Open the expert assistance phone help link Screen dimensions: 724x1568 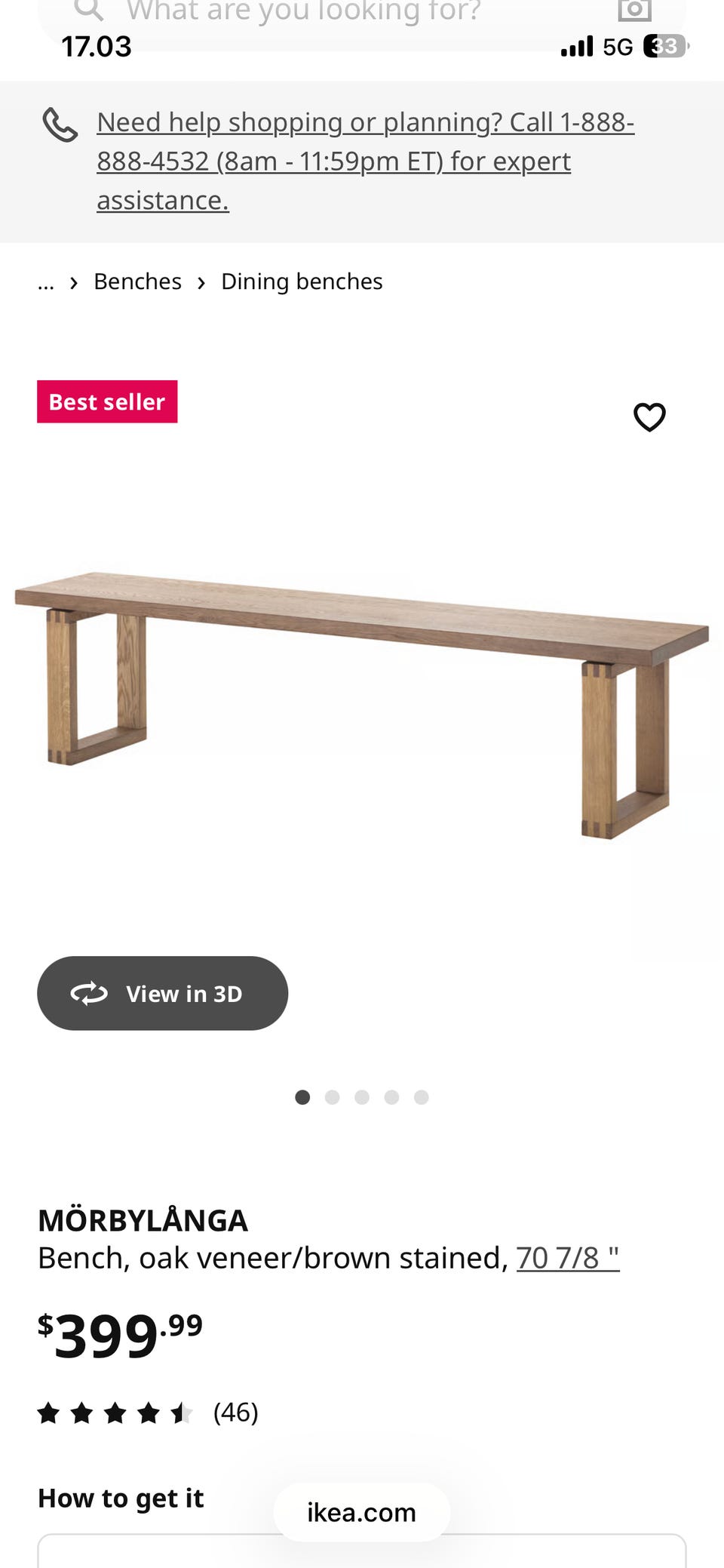(366, 161)
